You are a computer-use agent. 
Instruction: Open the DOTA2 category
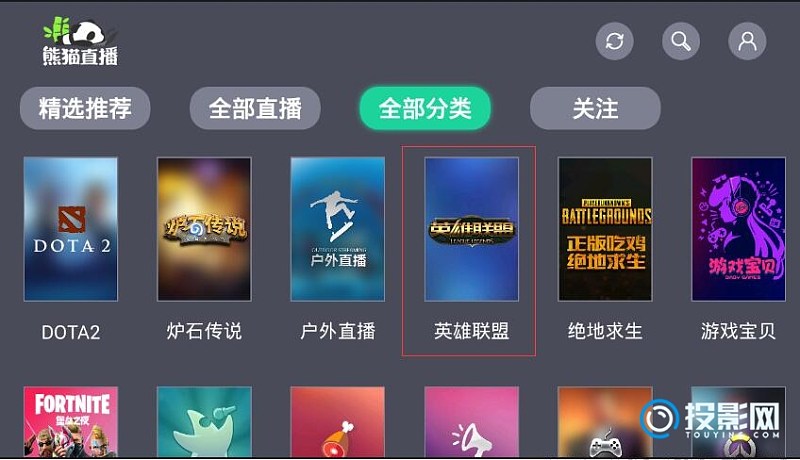[x=71, y=229]
